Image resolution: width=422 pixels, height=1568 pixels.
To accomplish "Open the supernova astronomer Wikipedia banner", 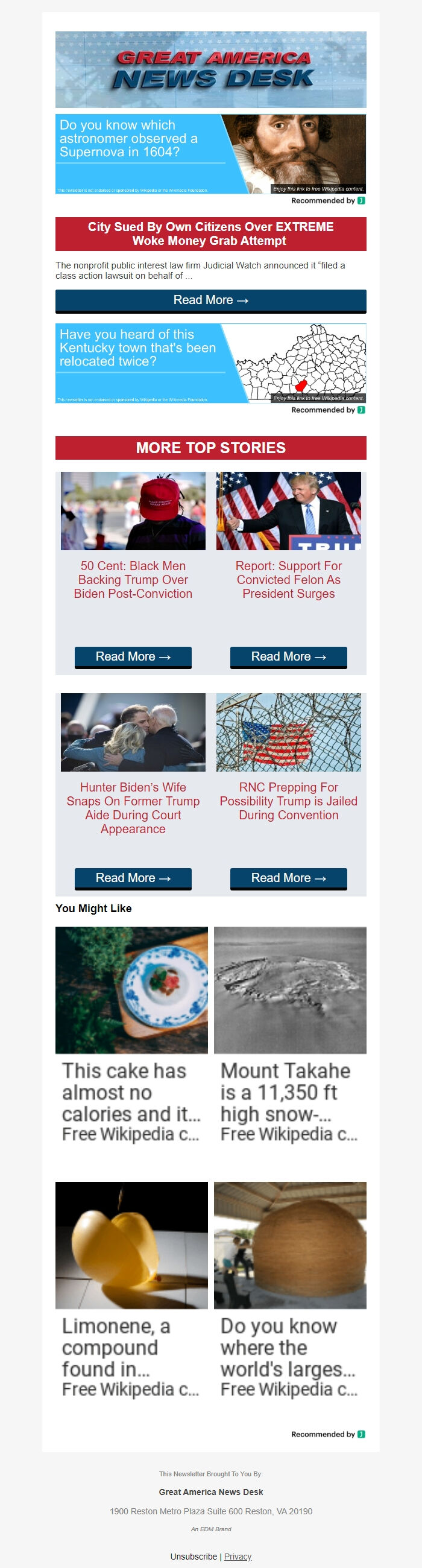I will click(x=210, y=153).
